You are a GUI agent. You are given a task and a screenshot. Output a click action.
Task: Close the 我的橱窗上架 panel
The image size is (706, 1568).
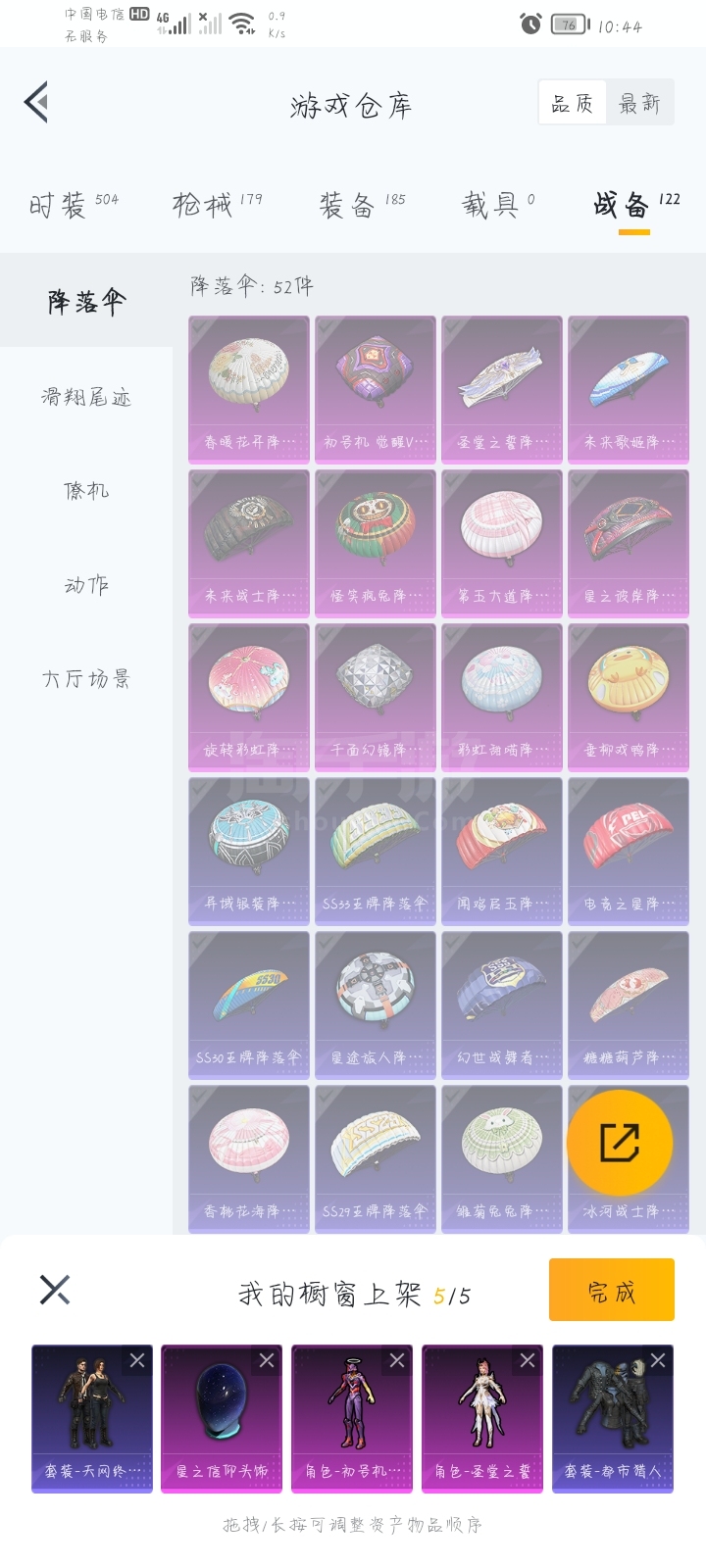point(55,1290)
